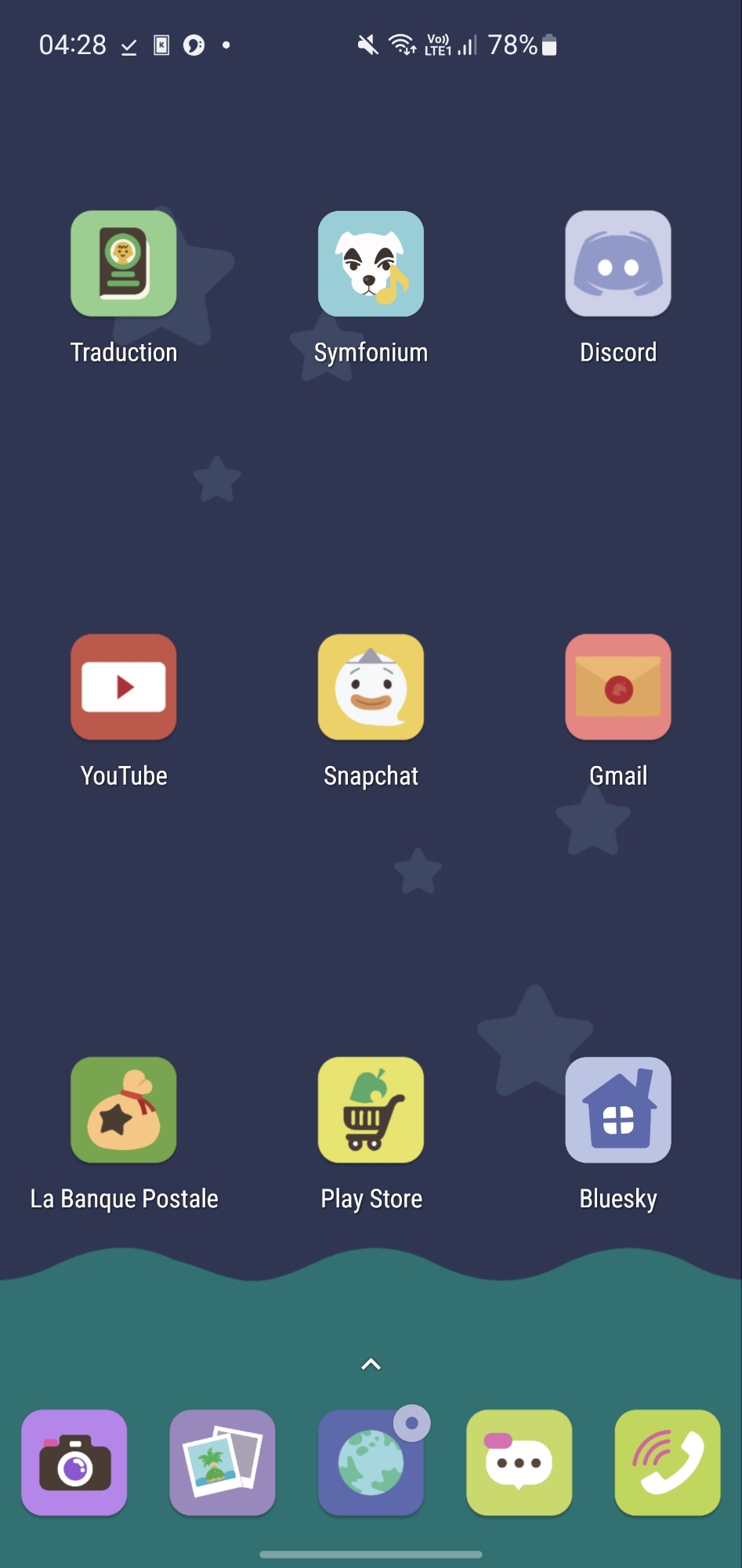
Task: Launch Bluesky
Action: click(618, 1110)
